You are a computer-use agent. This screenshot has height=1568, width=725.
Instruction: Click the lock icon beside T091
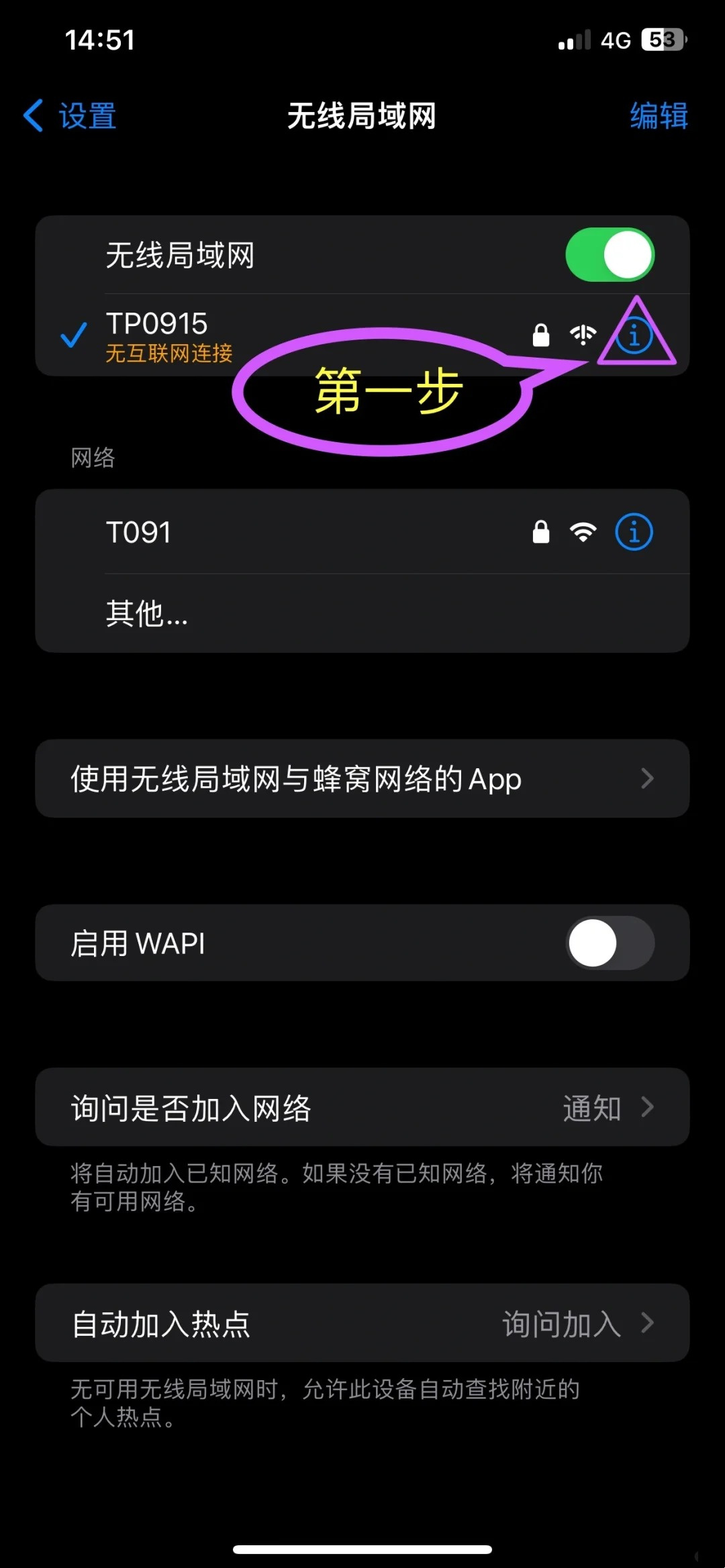[541, 531]
